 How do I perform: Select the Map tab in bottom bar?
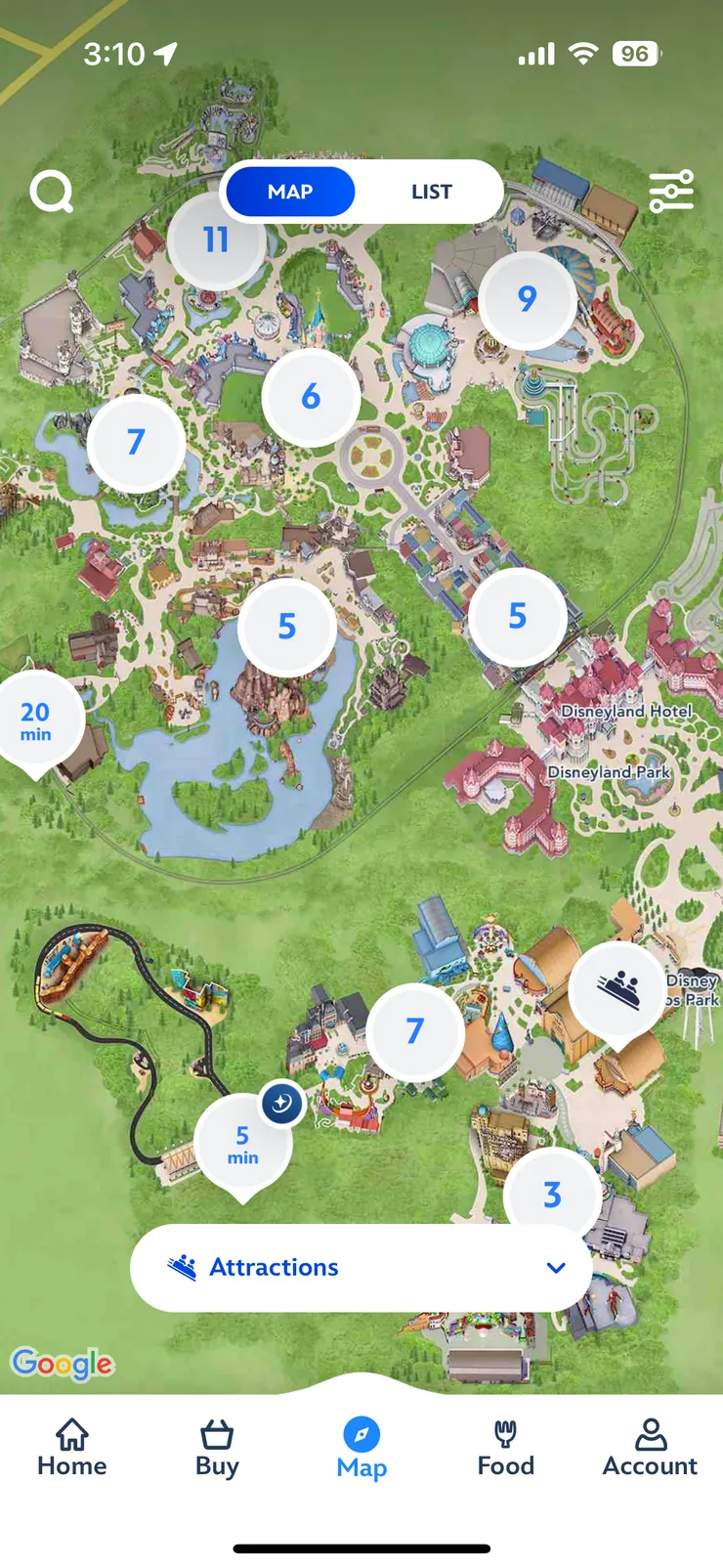click(361, 1448)
